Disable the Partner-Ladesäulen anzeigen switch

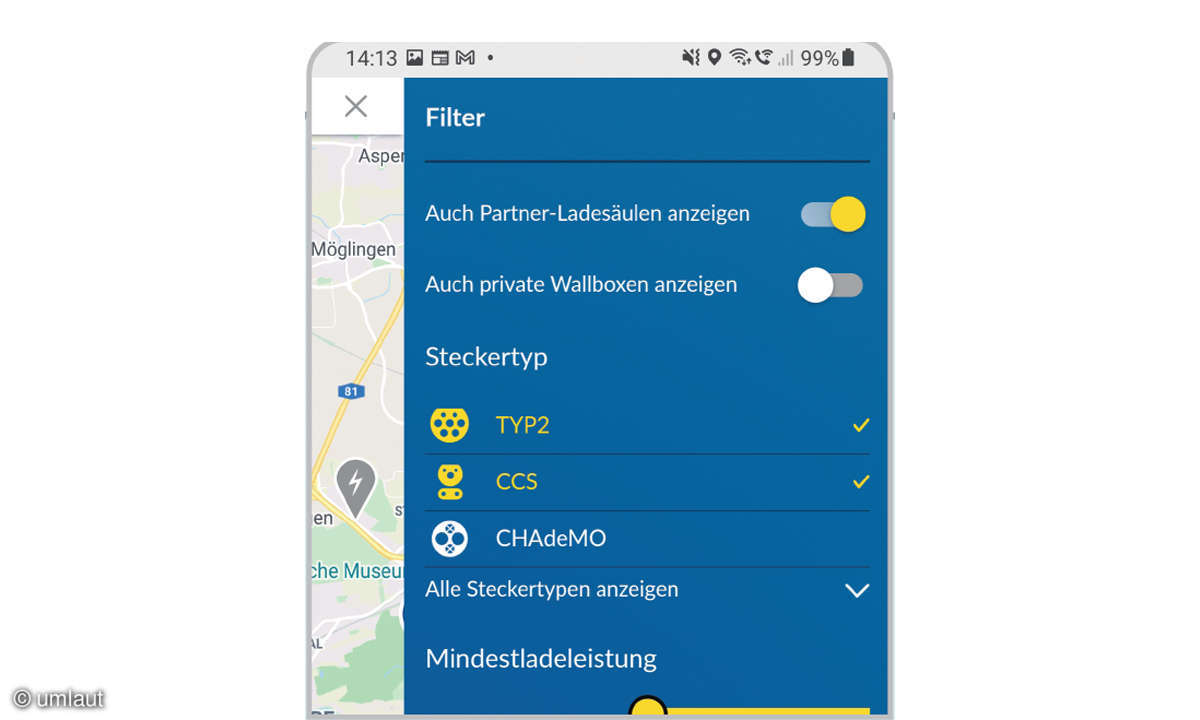[833, 214]
